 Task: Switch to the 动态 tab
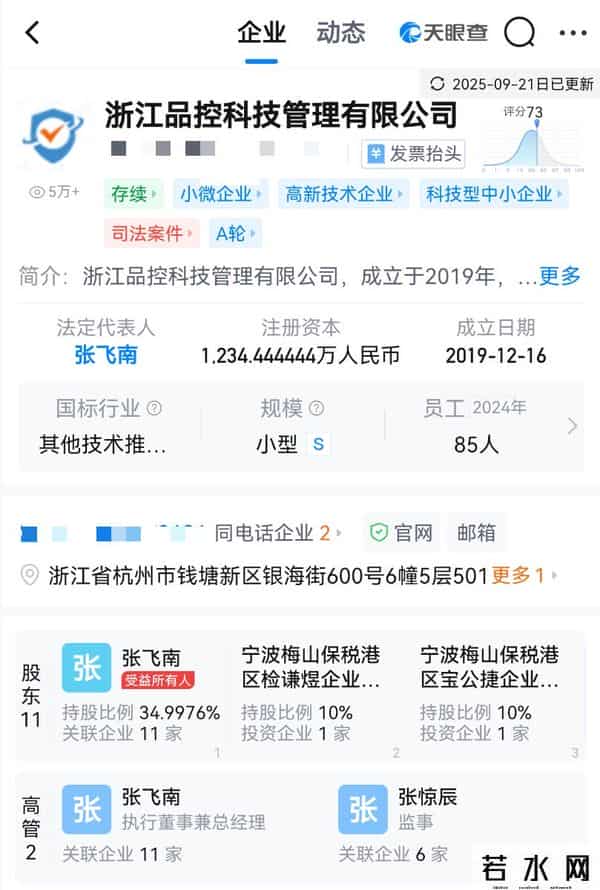(x=341, y=32)
